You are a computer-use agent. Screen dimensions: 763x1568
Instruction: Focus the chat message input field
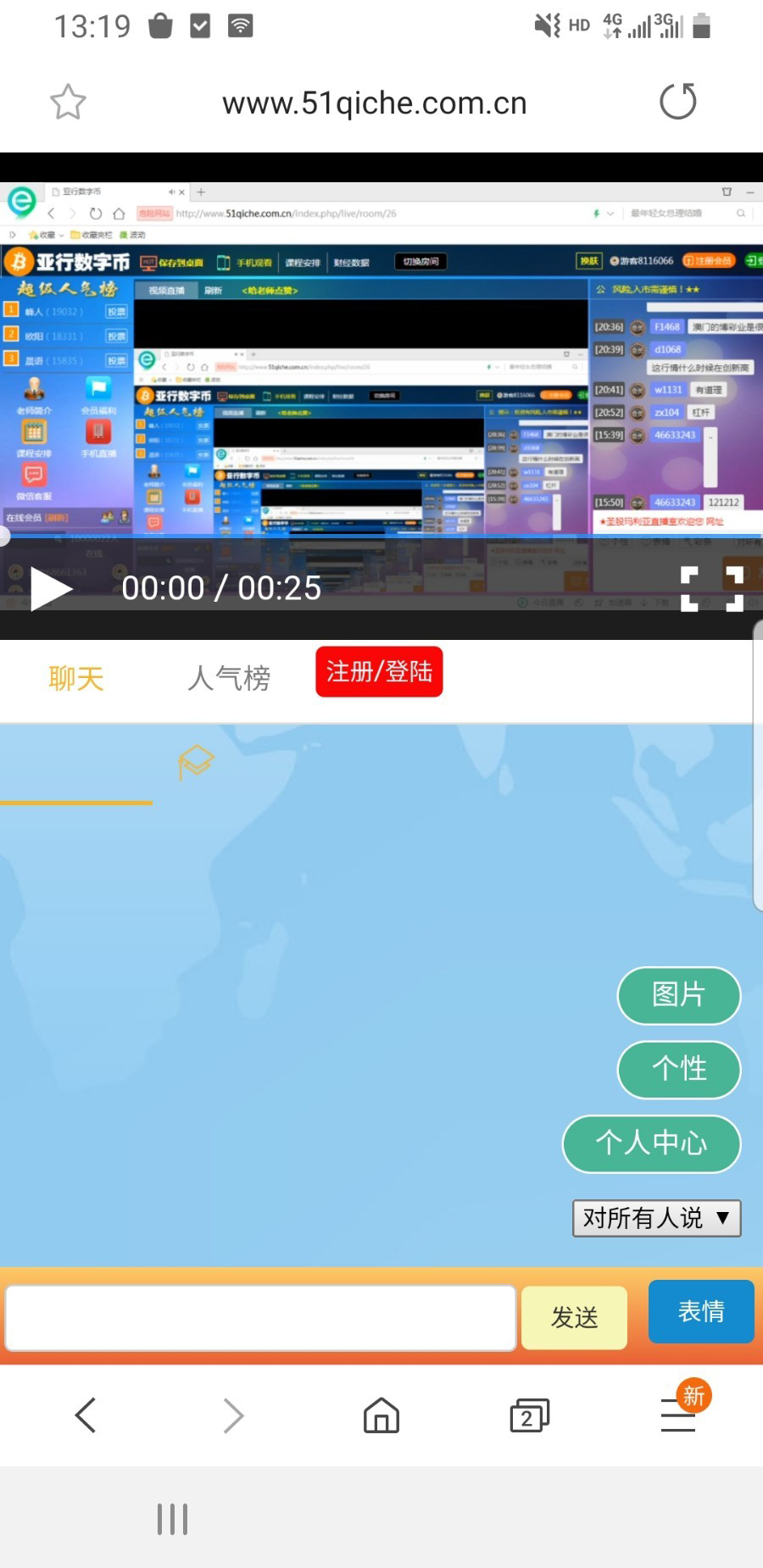[260, 1317]
